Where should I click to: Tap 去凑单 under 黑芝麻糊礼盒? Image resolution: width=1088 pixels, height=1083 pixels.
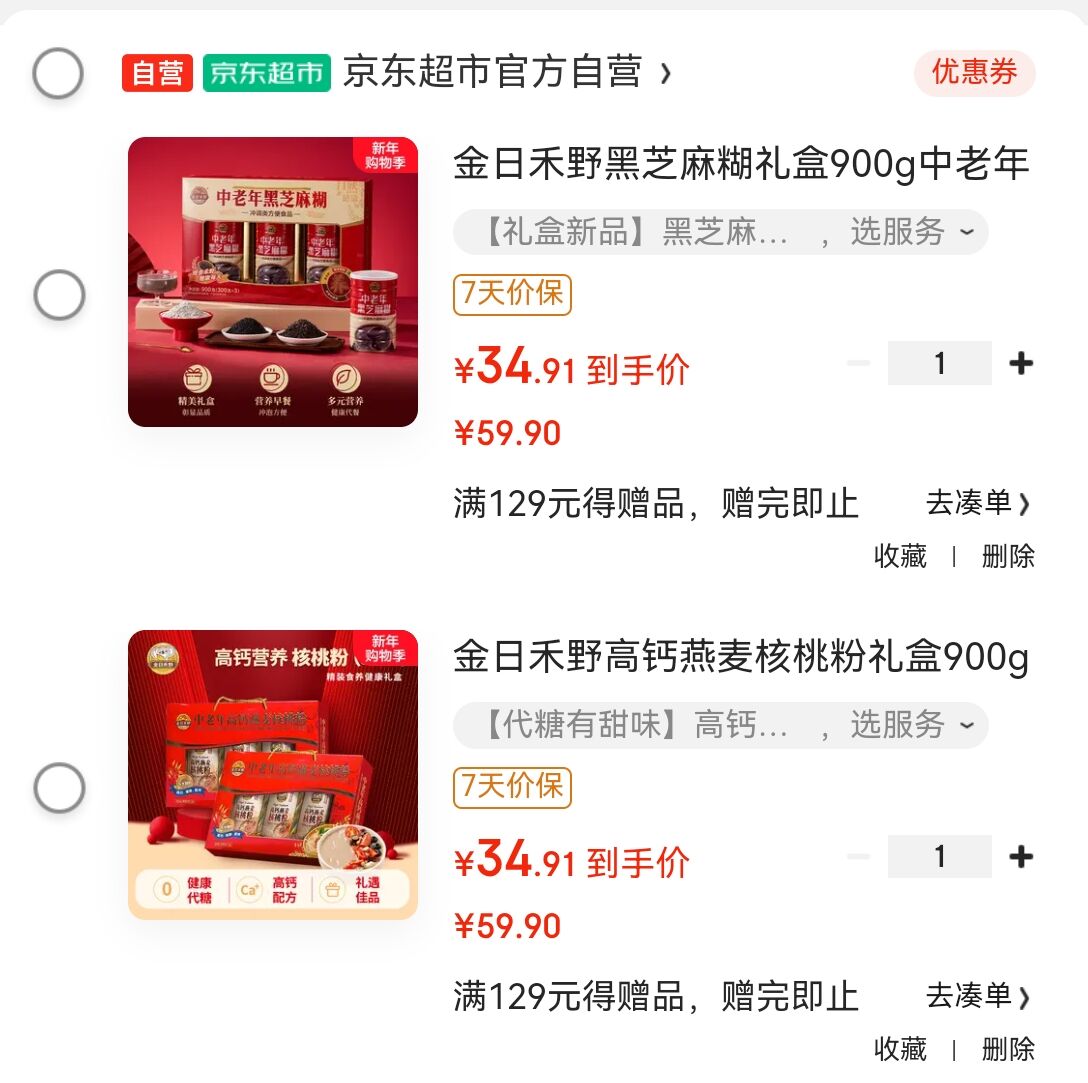(x=977, y=503)
